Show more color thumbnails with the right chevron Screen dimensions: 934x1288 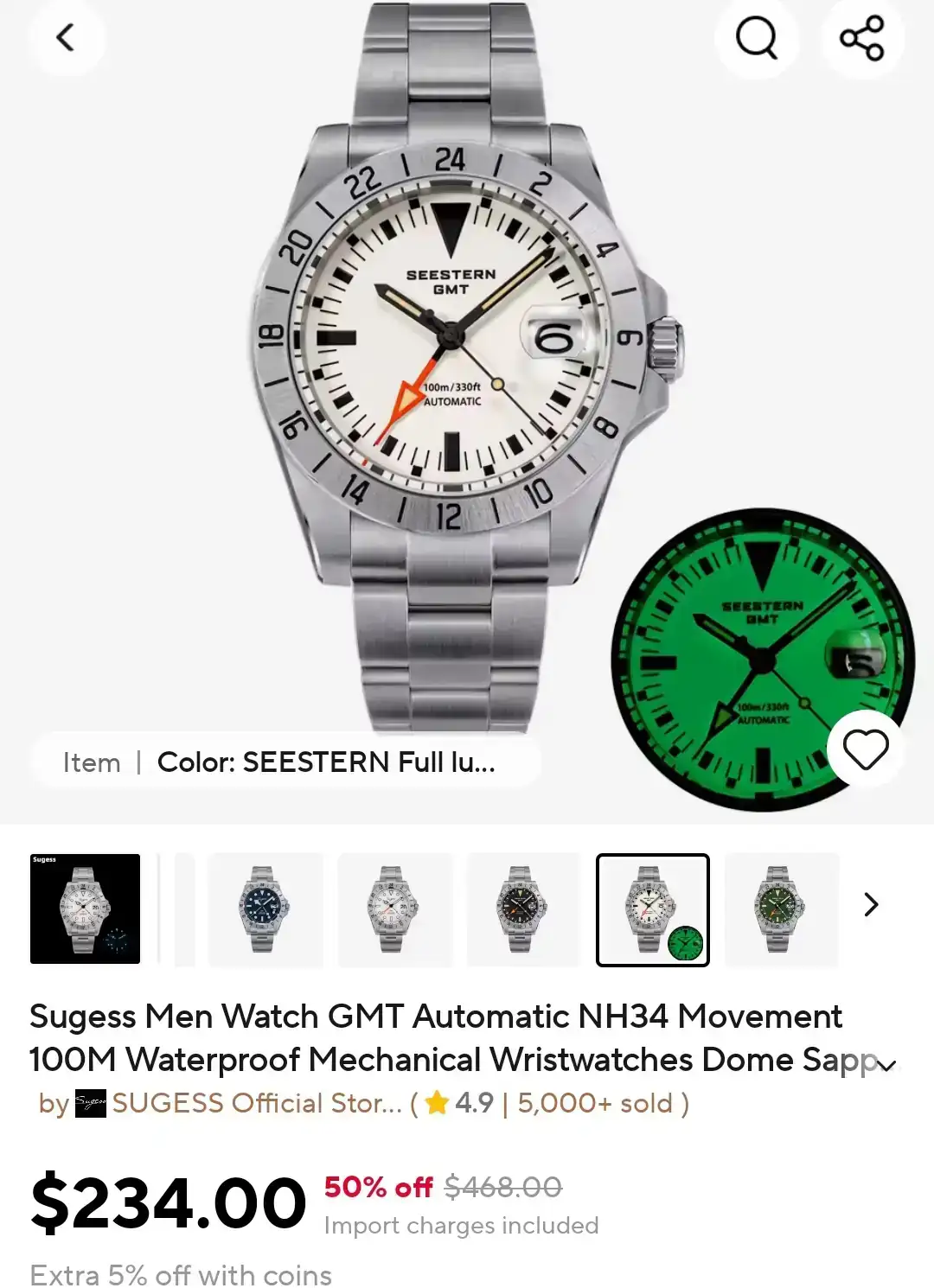click(x=871, y=905)
